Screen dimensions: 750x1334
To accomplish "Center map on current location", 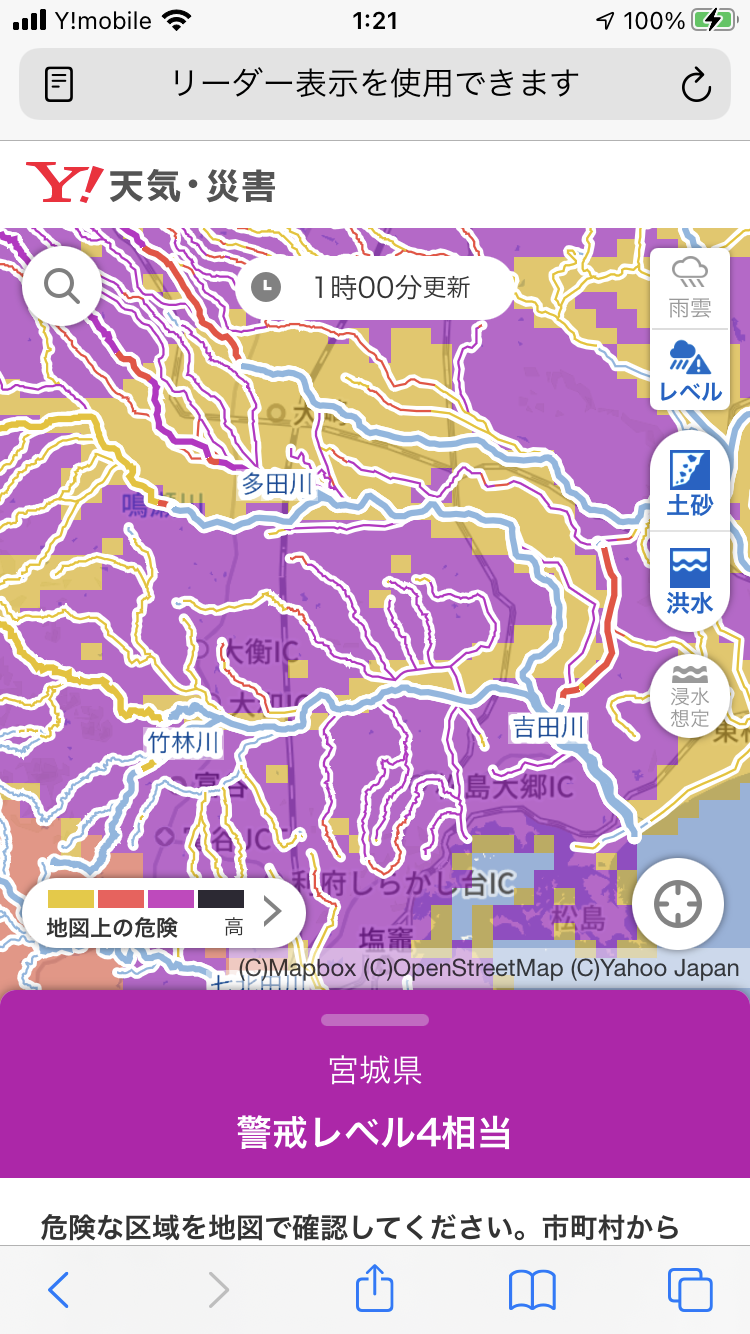I will [x=678, y=905].
